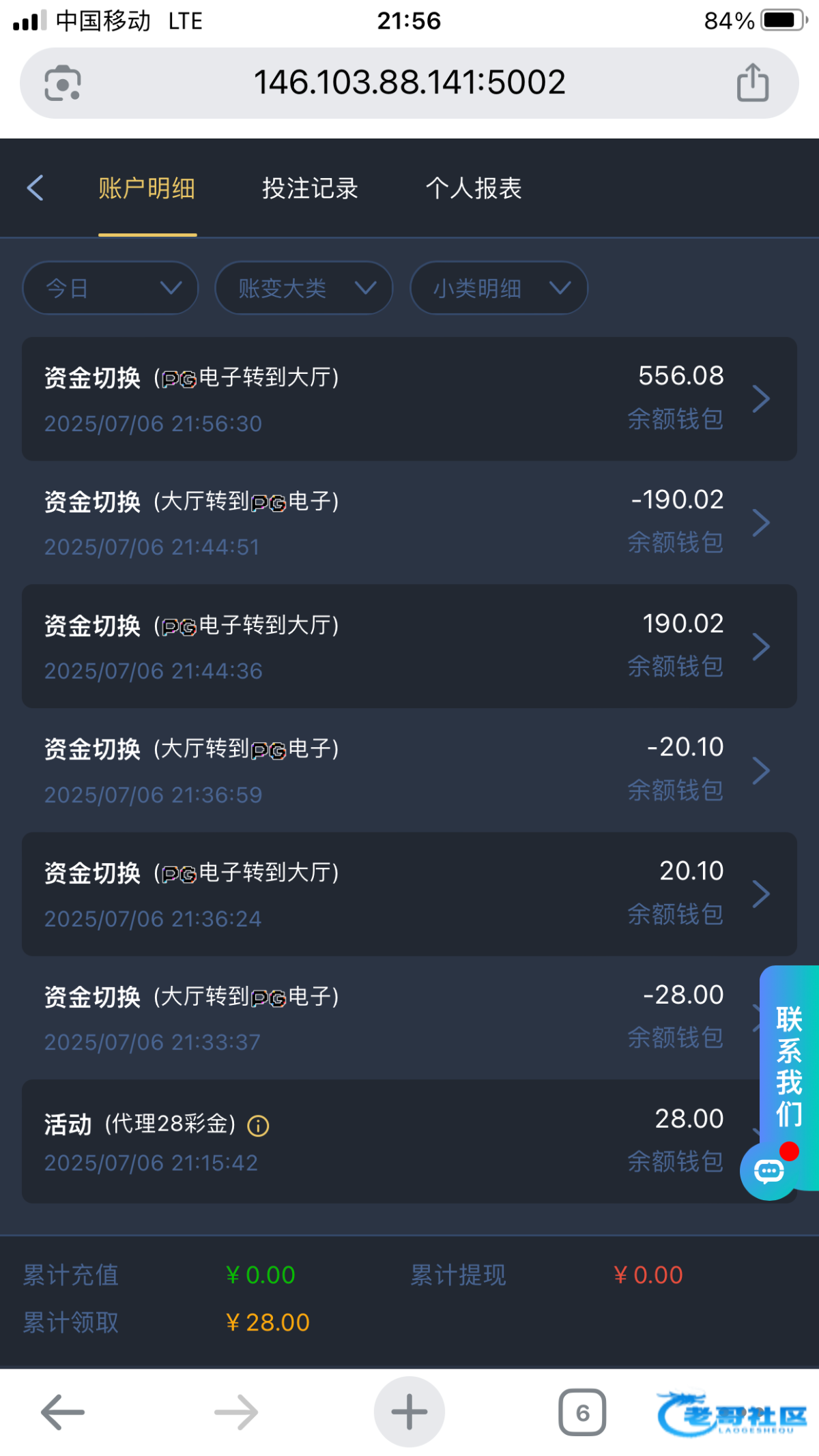Share the page via browser share icon
The height and width of the screenshot is (1456, 819).
tap(753, 83)
